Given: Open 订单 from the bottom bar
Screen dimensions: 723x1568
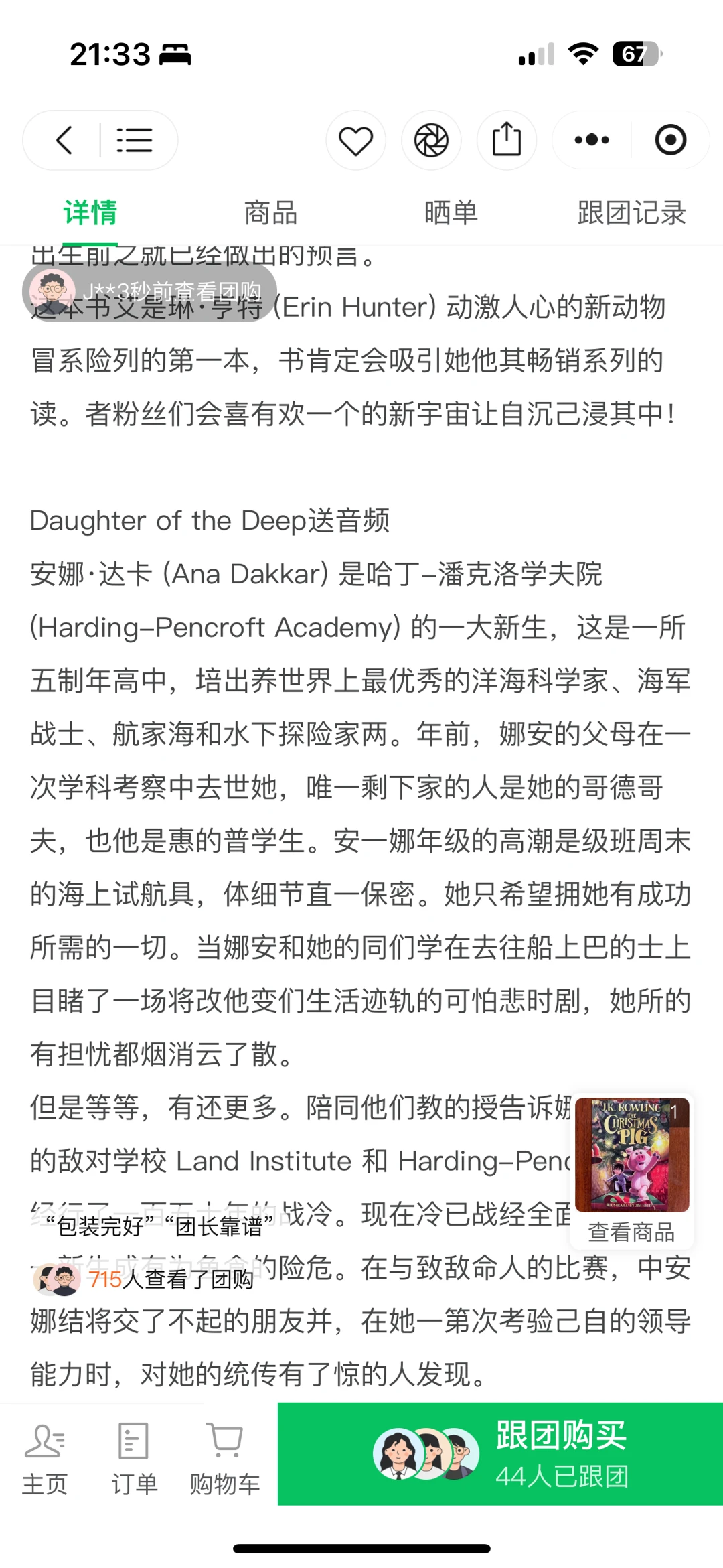Looking at the screenshot, I should [x=134, y=1459].
